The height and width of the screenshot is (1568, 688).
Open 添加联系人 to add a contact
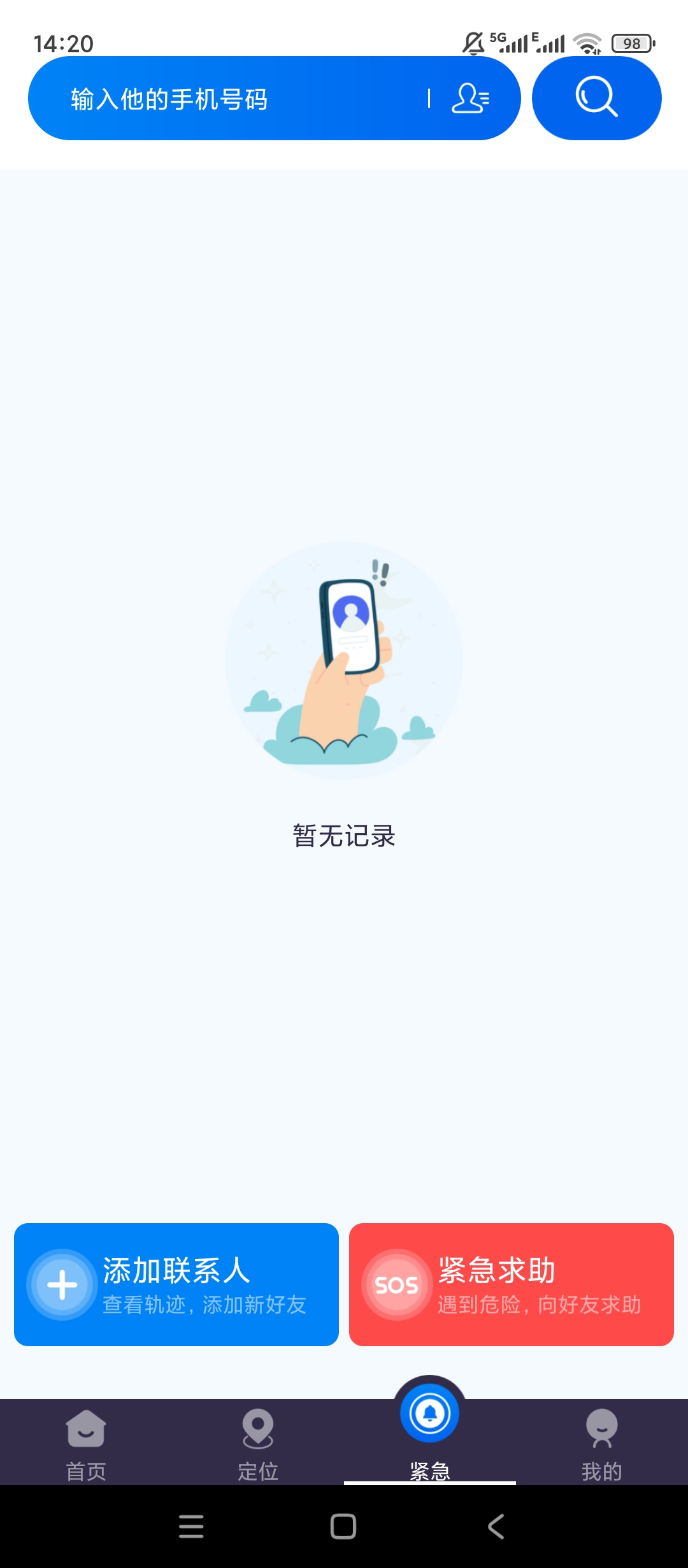(x=176, y=1284)
